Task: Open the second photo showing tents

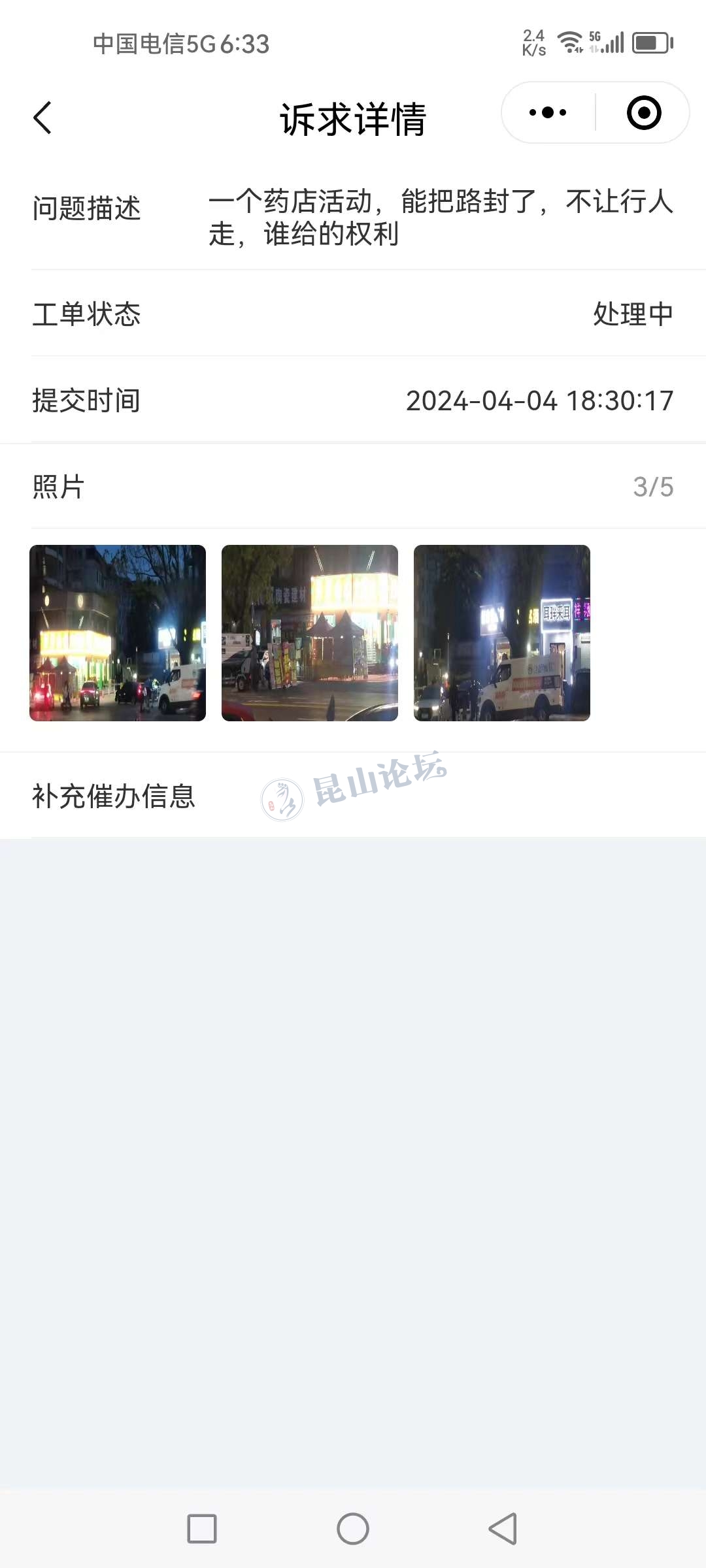Action: coord(310,633)
